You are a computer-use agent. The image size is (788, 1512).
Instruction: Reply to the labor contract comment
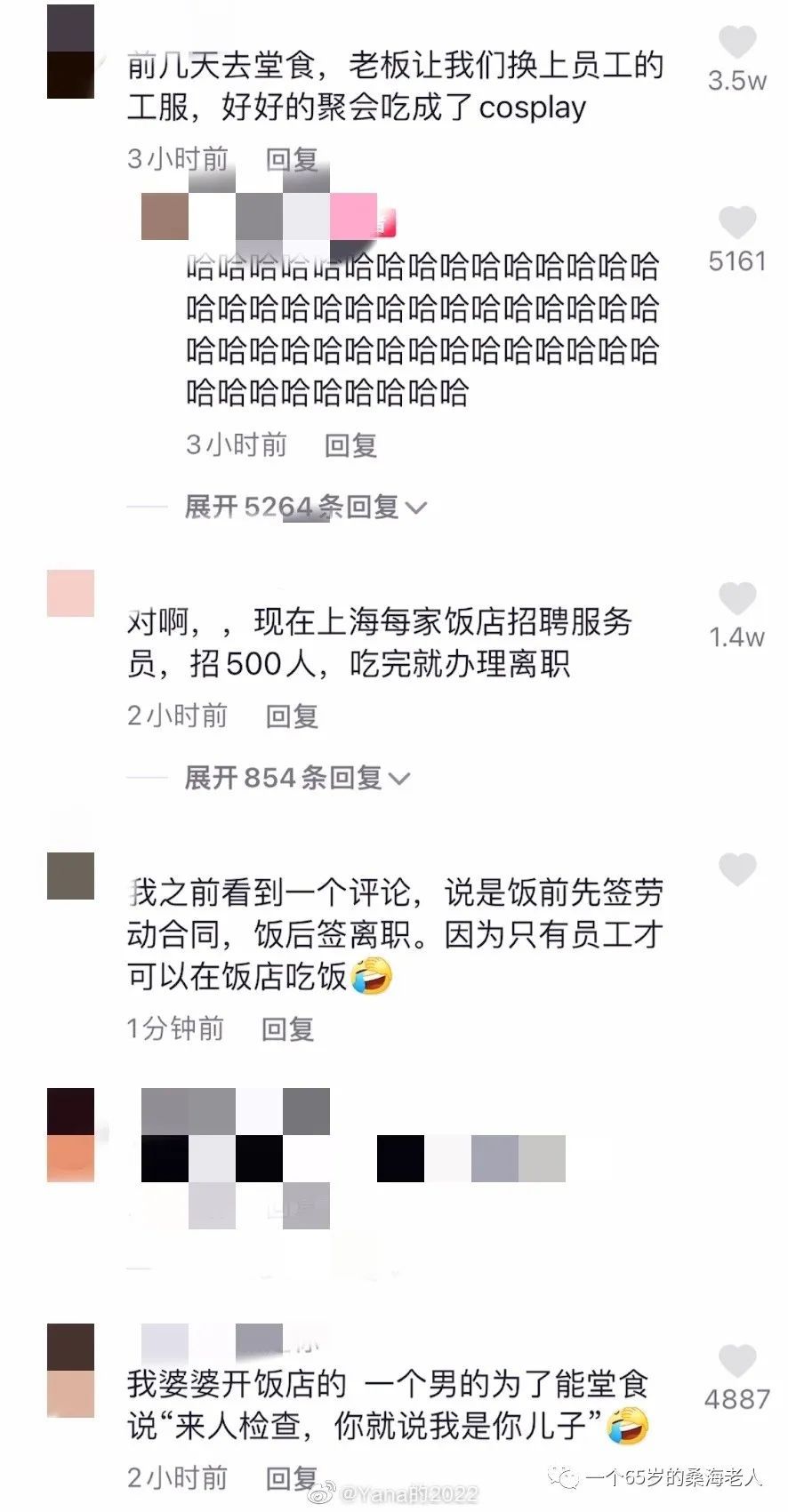point(287,1029)
